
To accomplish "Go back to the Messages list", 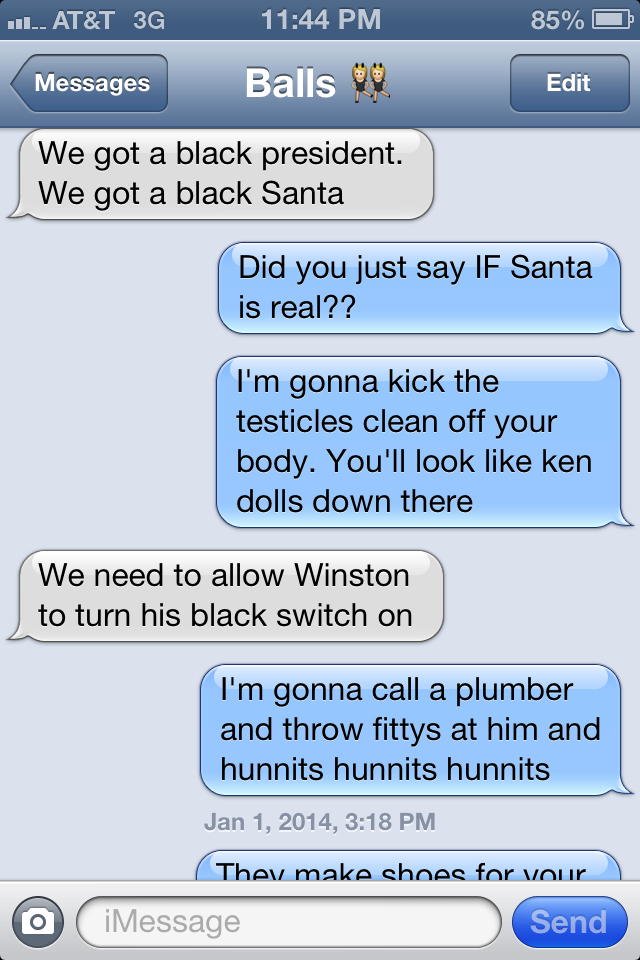I will [x=90, y=84].
